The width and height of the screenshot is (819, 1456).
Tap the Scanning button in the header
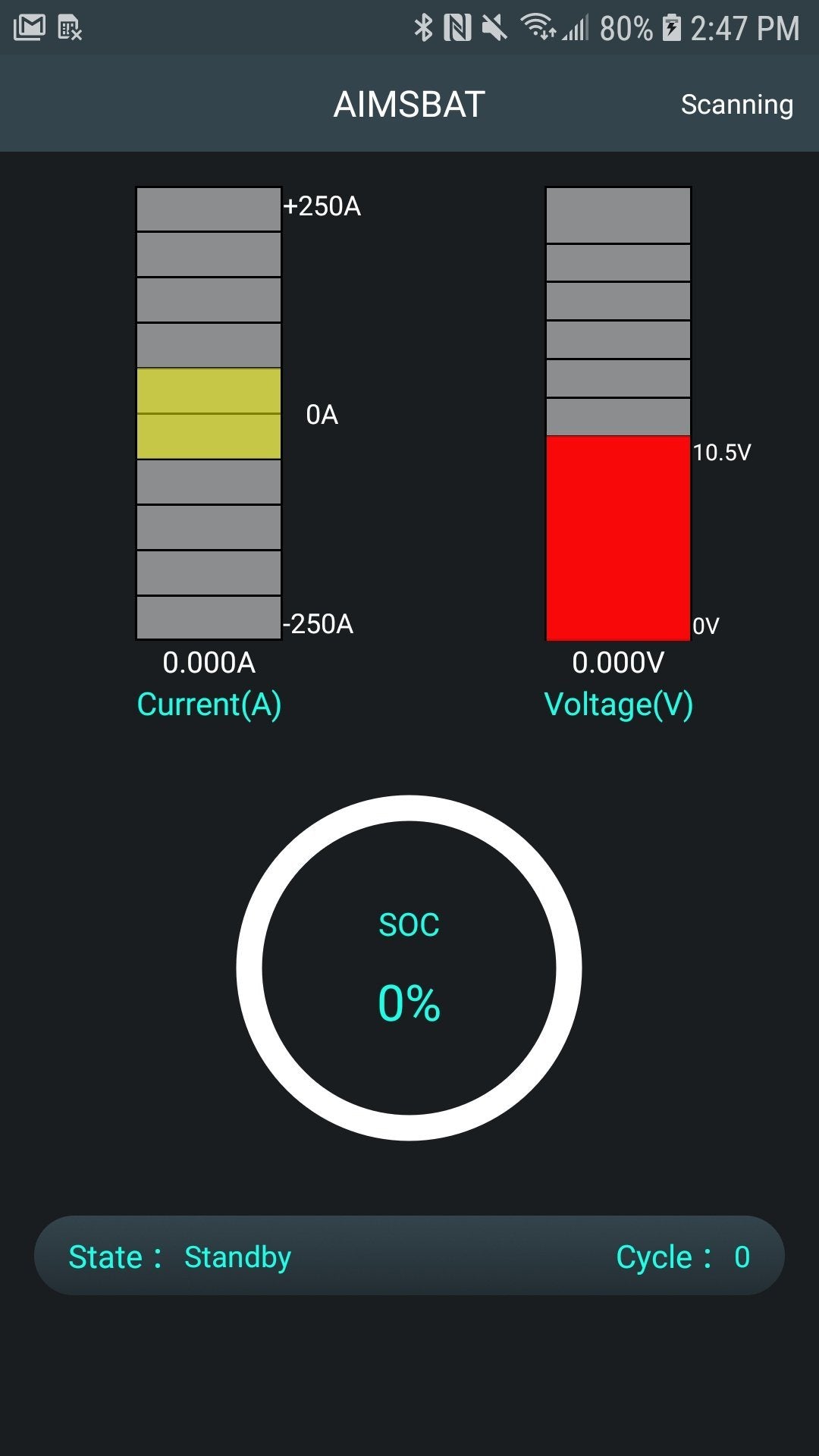tap(736, 105)
